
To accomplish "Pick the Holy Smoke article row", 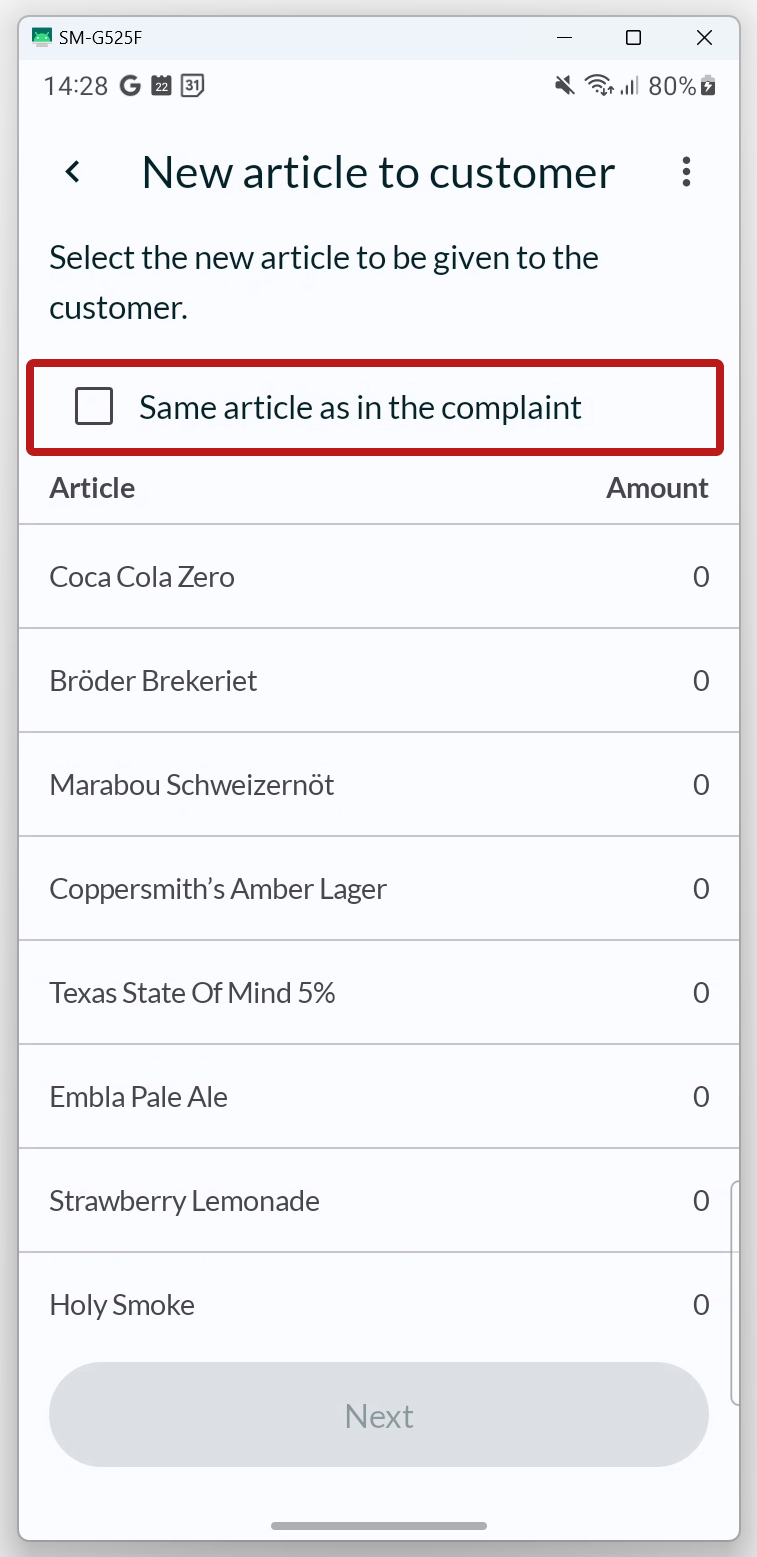I will 379,1305.
